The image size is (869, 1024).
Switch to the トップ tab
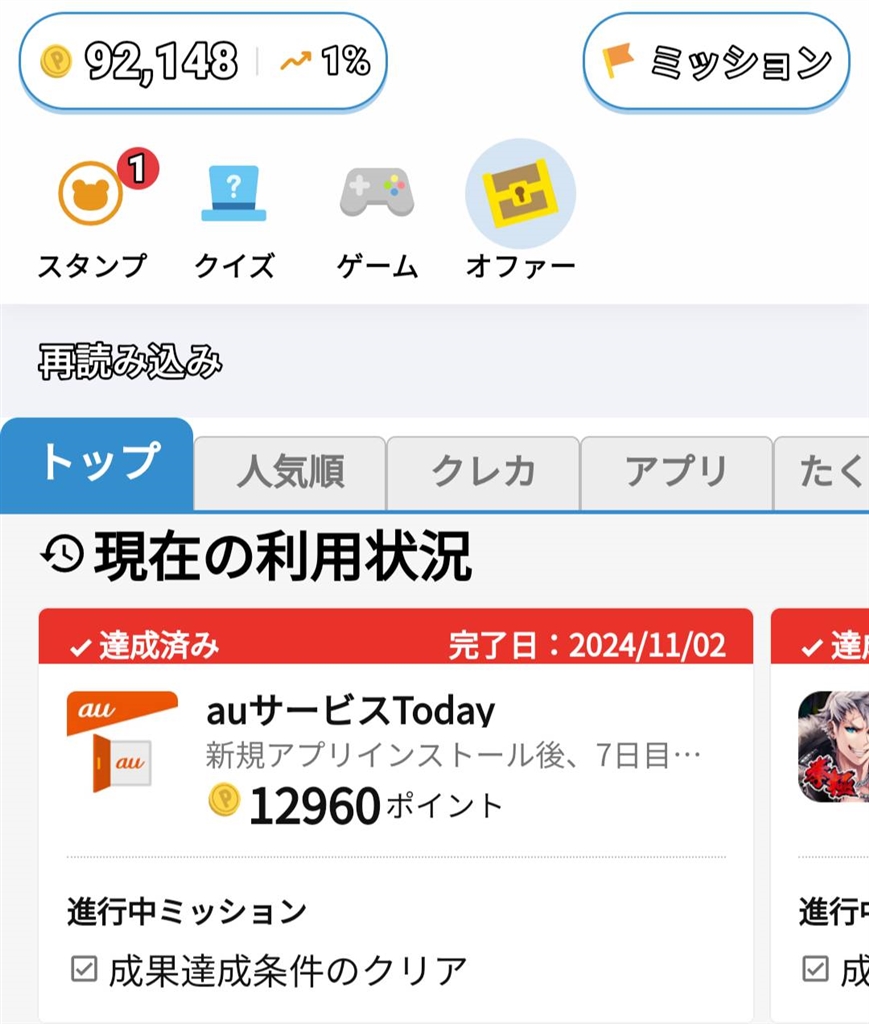[x=97, y=465]
